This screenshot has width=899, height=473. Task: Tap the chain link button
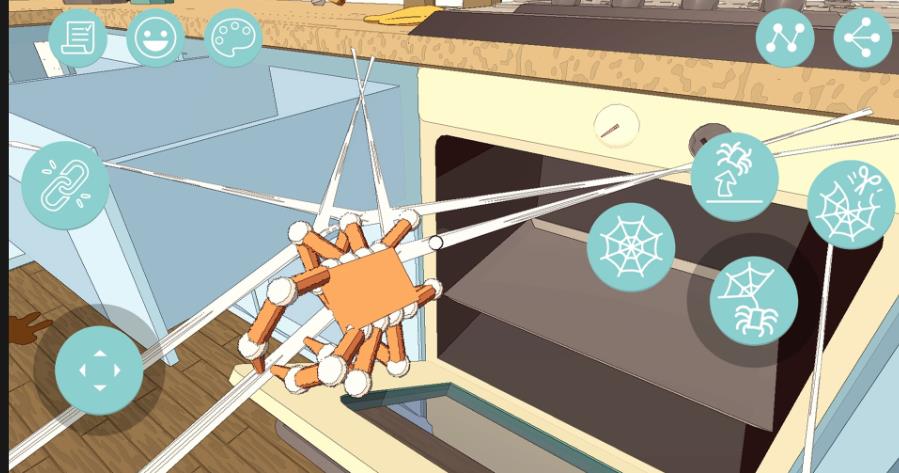[x=66, y=185]
